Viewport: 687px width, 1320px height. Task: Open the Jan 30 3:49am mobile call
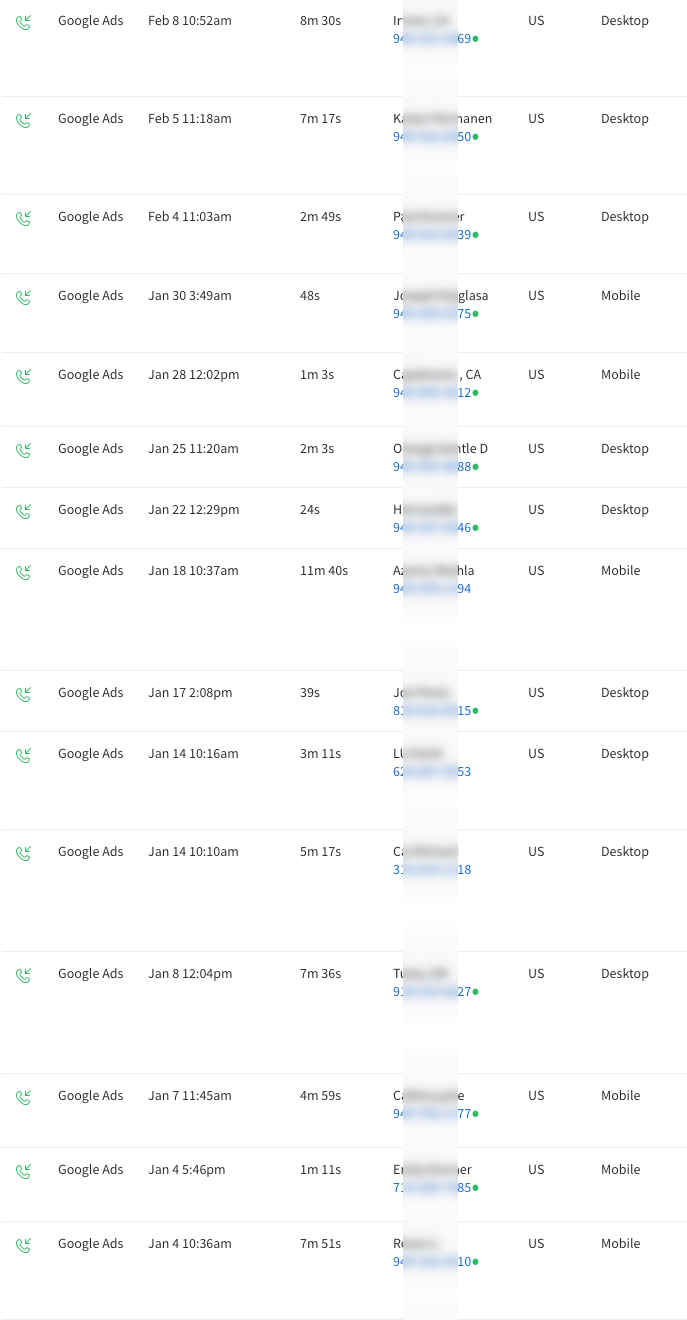[x=343, y=313]
